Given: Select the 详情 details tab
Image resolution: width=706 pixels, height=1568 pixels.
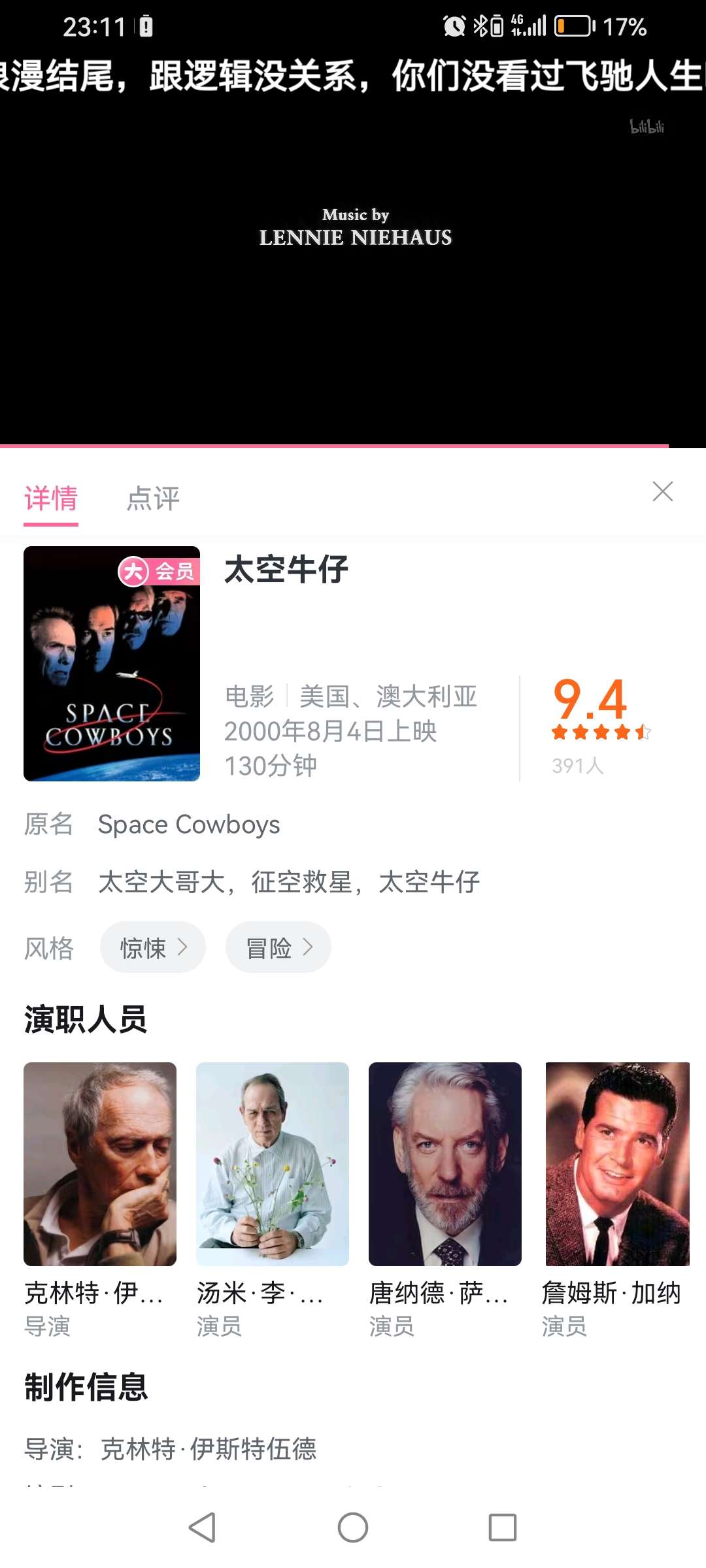Looking at the screenshot, I should (x=51, y=498).
